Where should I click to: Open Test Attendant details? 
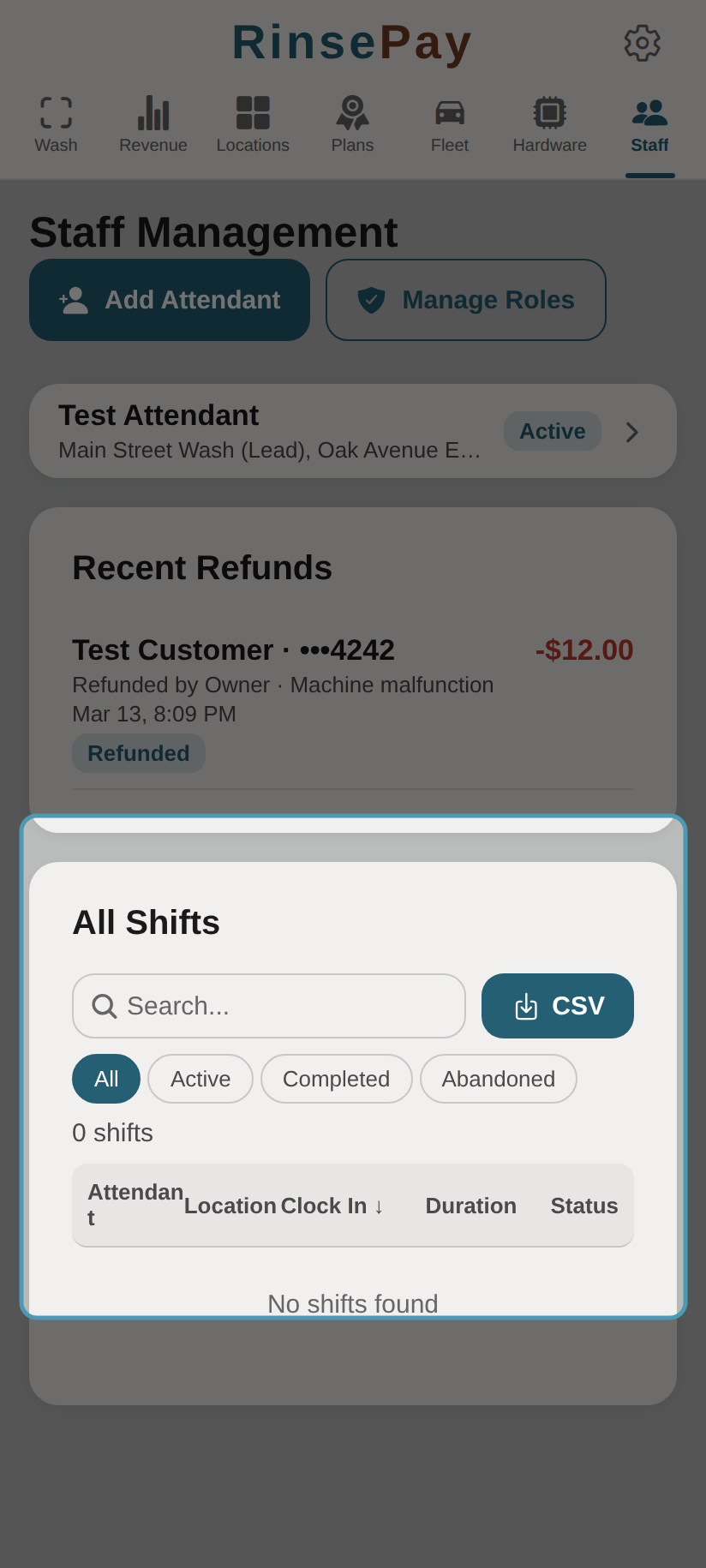pos(352,431)
